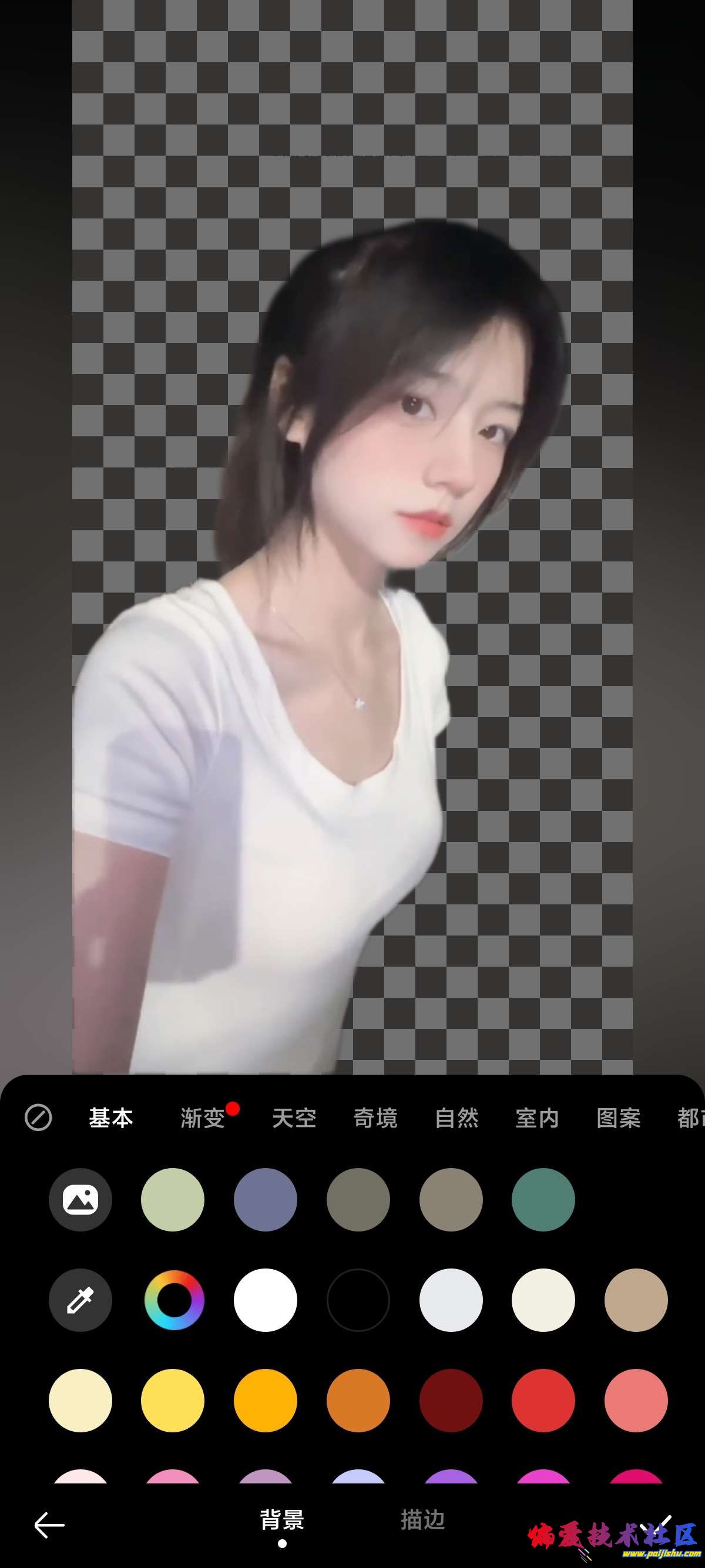Apply the bright red swatch
This screenshot has height=1568, width=705.
[x=543, y=1401]
